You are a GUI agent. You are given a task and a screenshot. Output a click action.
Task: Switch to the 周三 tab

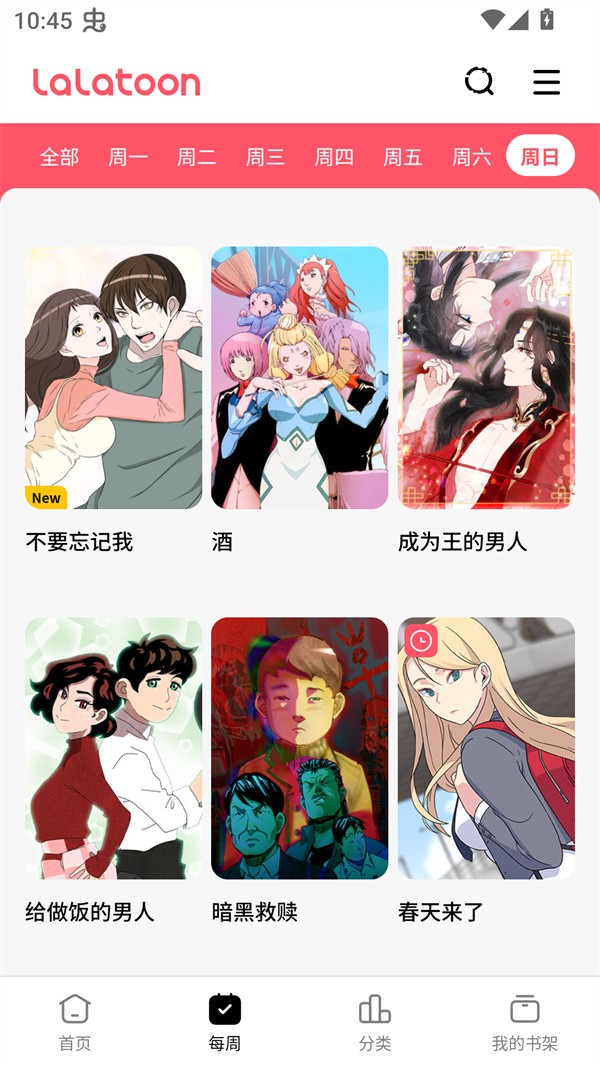point(265,157)
